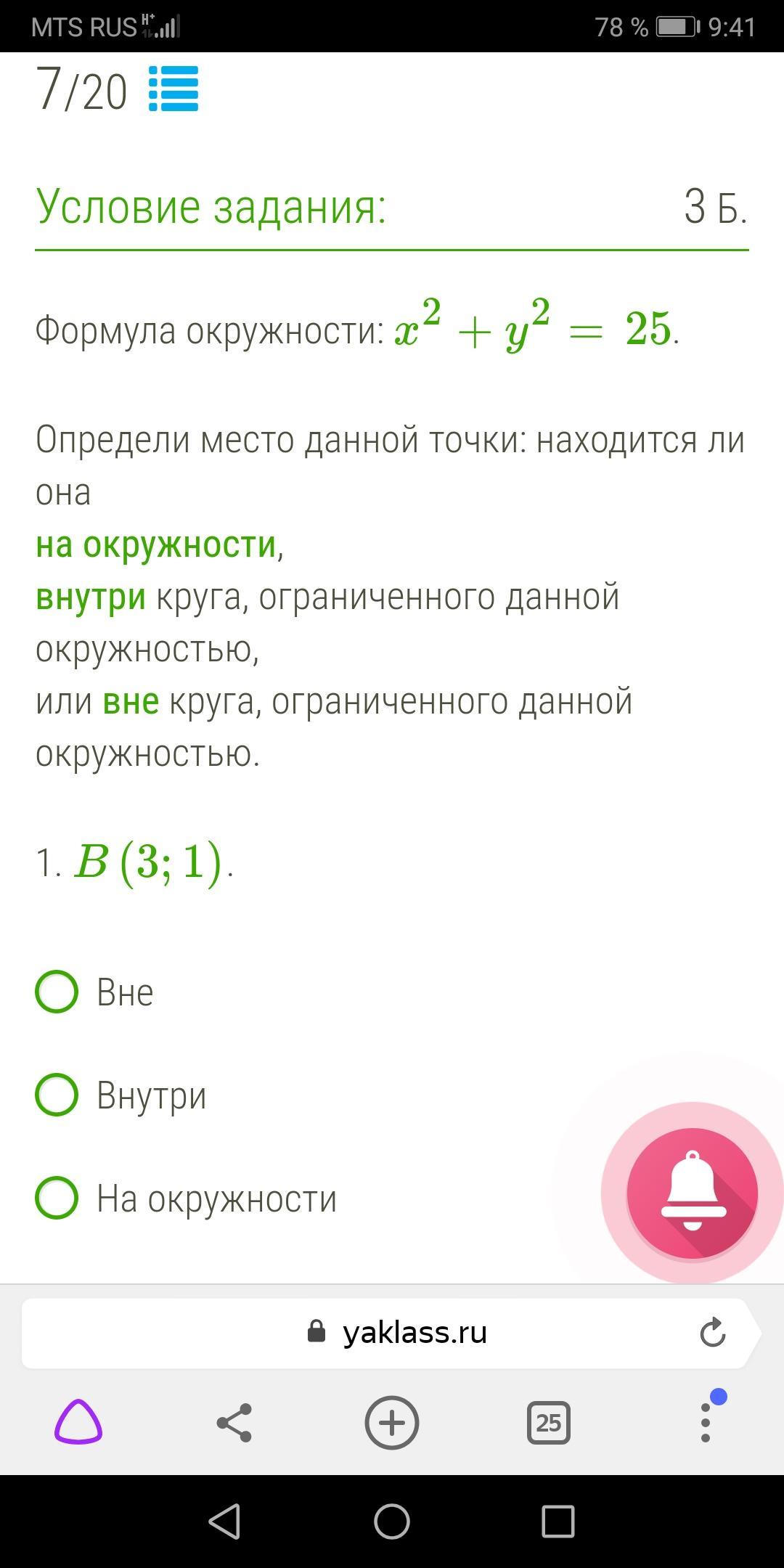Open the task list icon next to 7/20
This screenshot has width=784, height=1568.
pyautogui.click(x=173, y=89)
